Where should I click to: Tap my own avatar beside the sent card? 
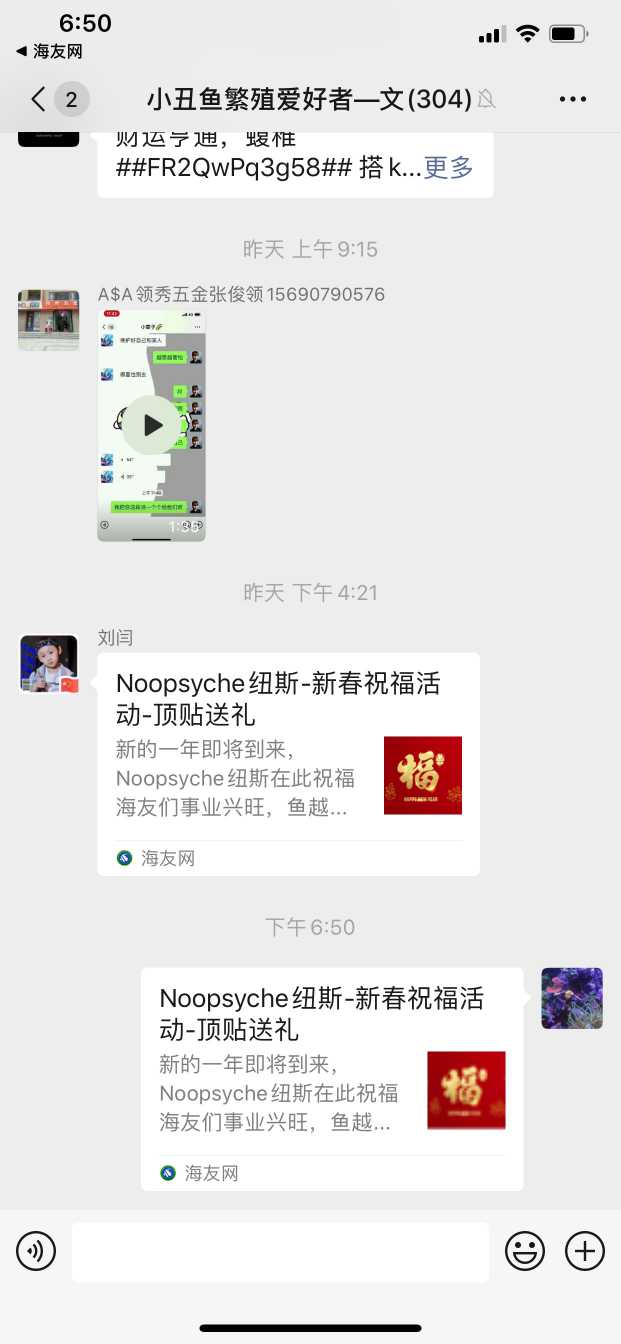[572, 998]
